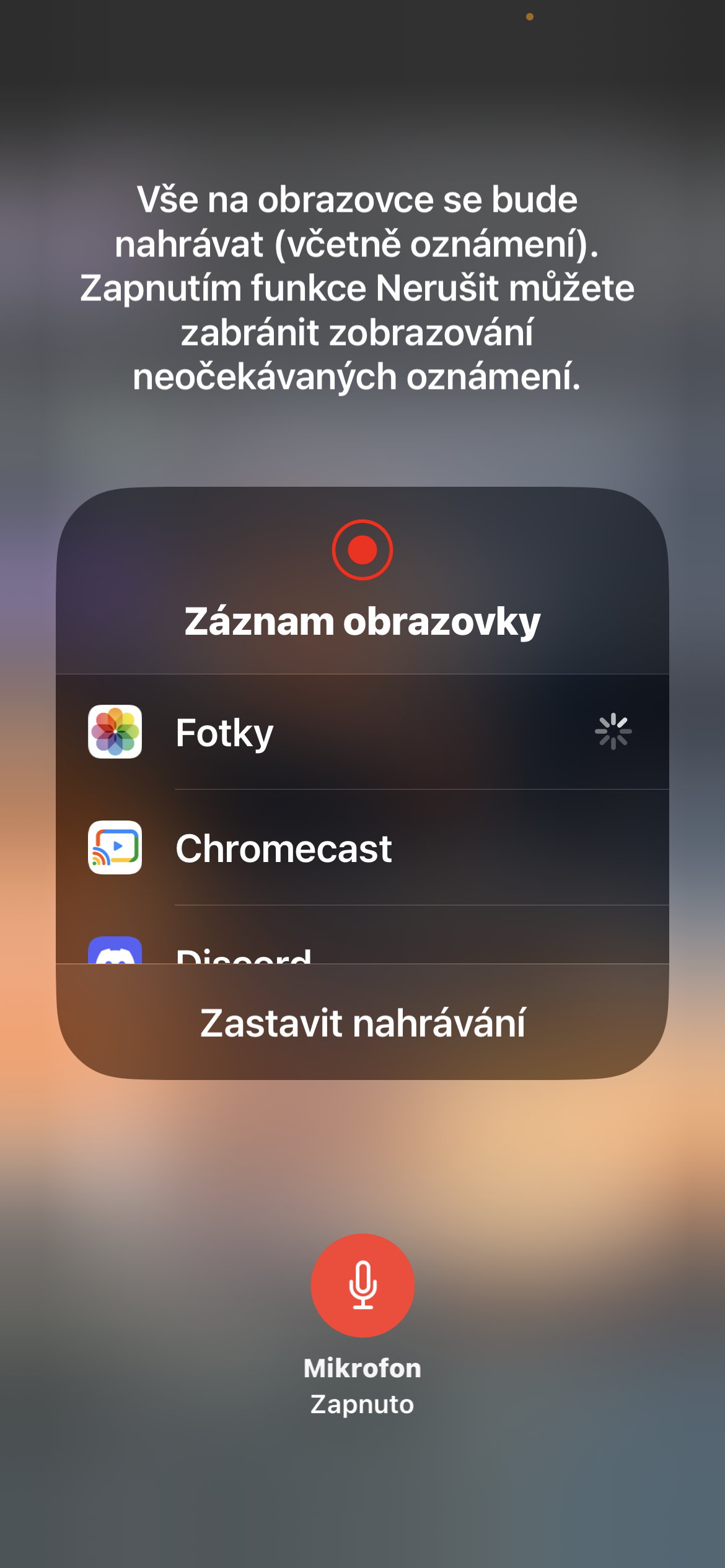Select the Discord app row
Viewport: 725px width, 1568px height.
point(362,949)
